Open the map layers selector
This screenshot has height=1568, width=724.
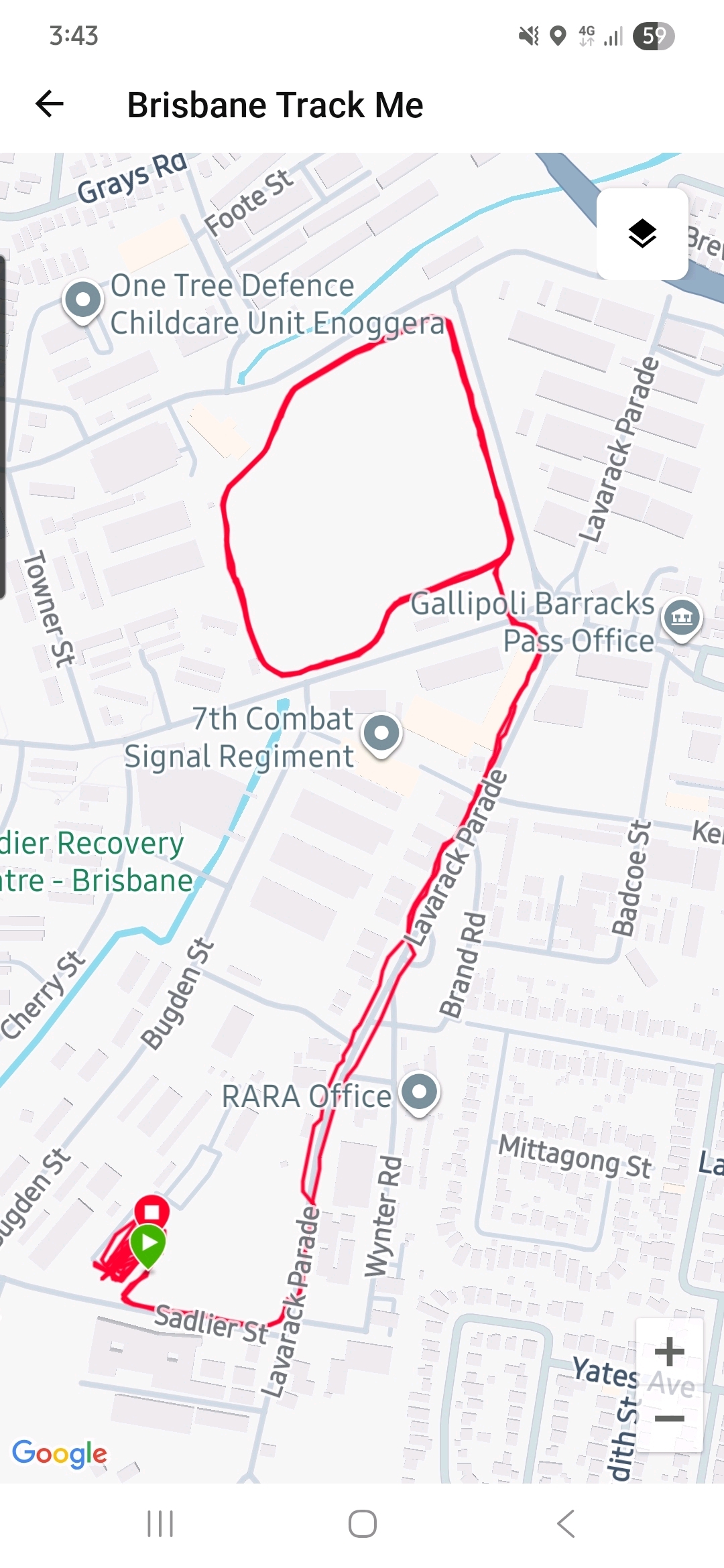point(642,234)
